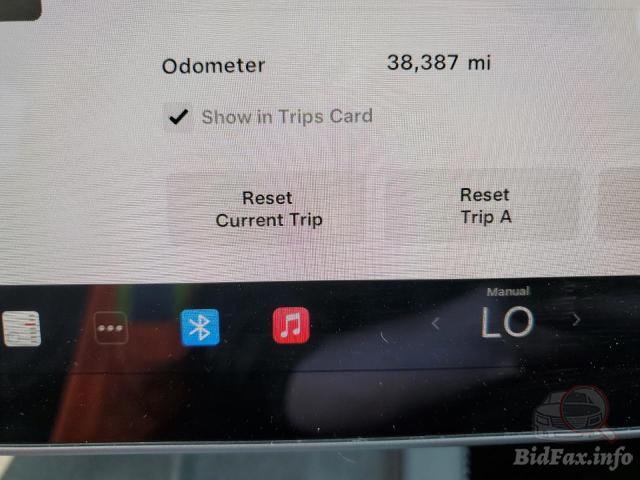Tap Reset Current Trip button
Image resolution: width=640 pixels, height=480 pixels.
[268, 209]
